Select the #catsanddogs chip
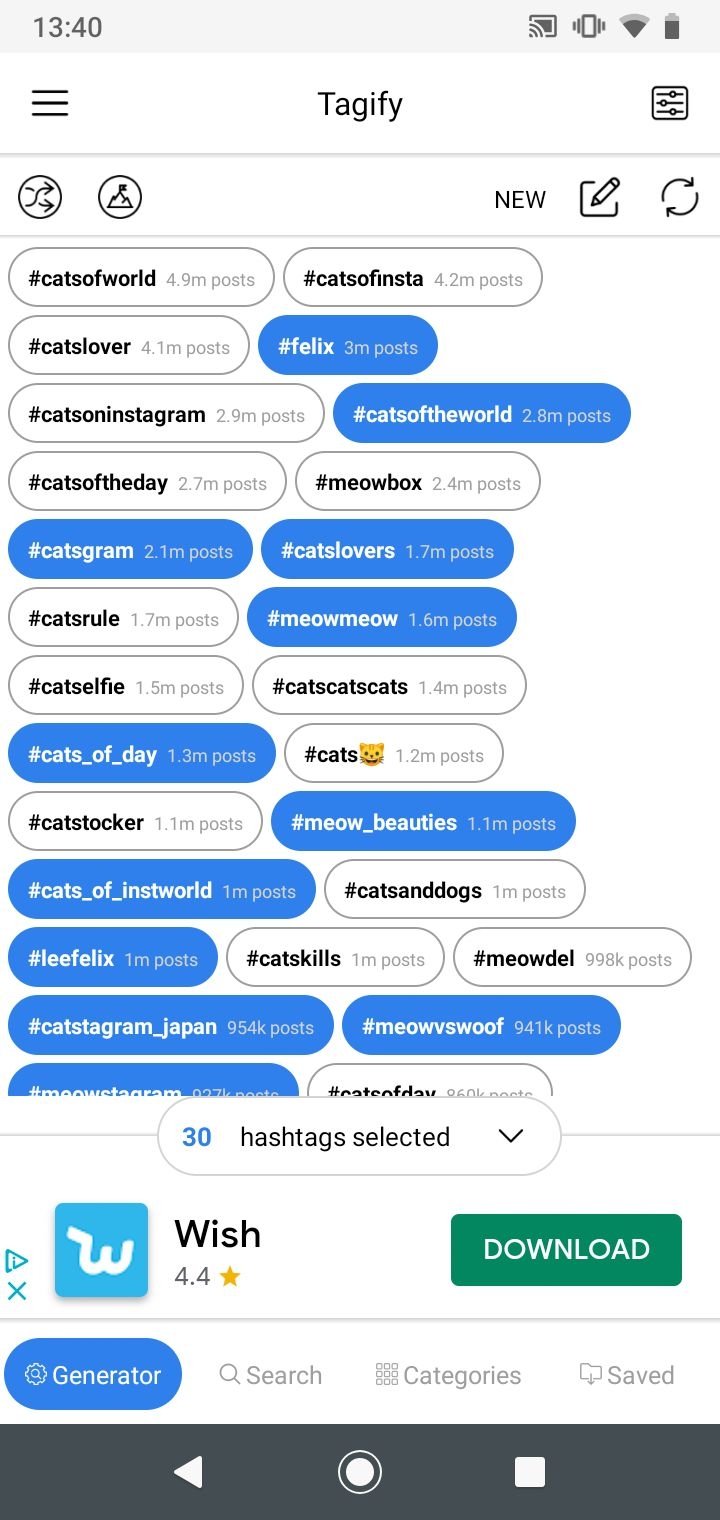 [455, 890]
